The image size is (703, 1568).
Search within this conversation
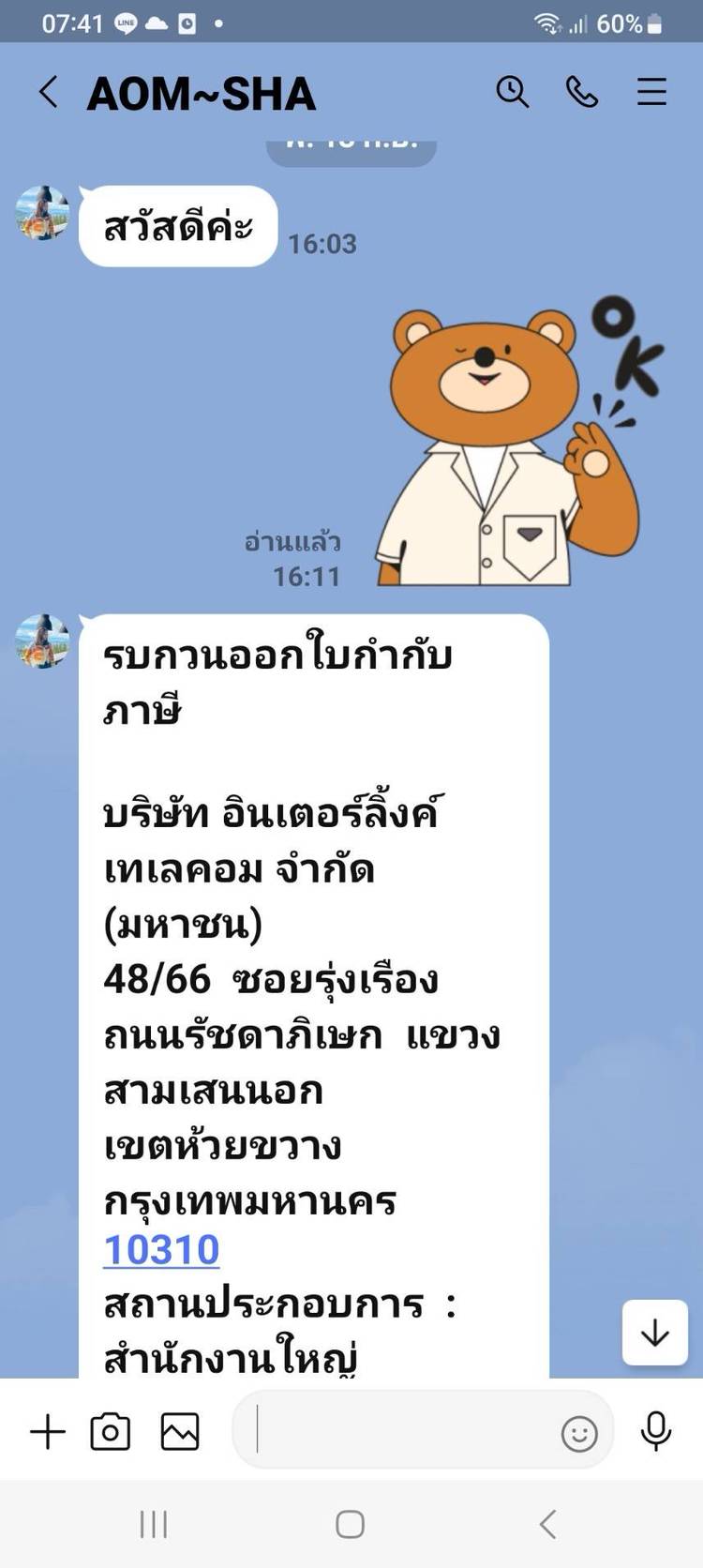click(513, 92)
